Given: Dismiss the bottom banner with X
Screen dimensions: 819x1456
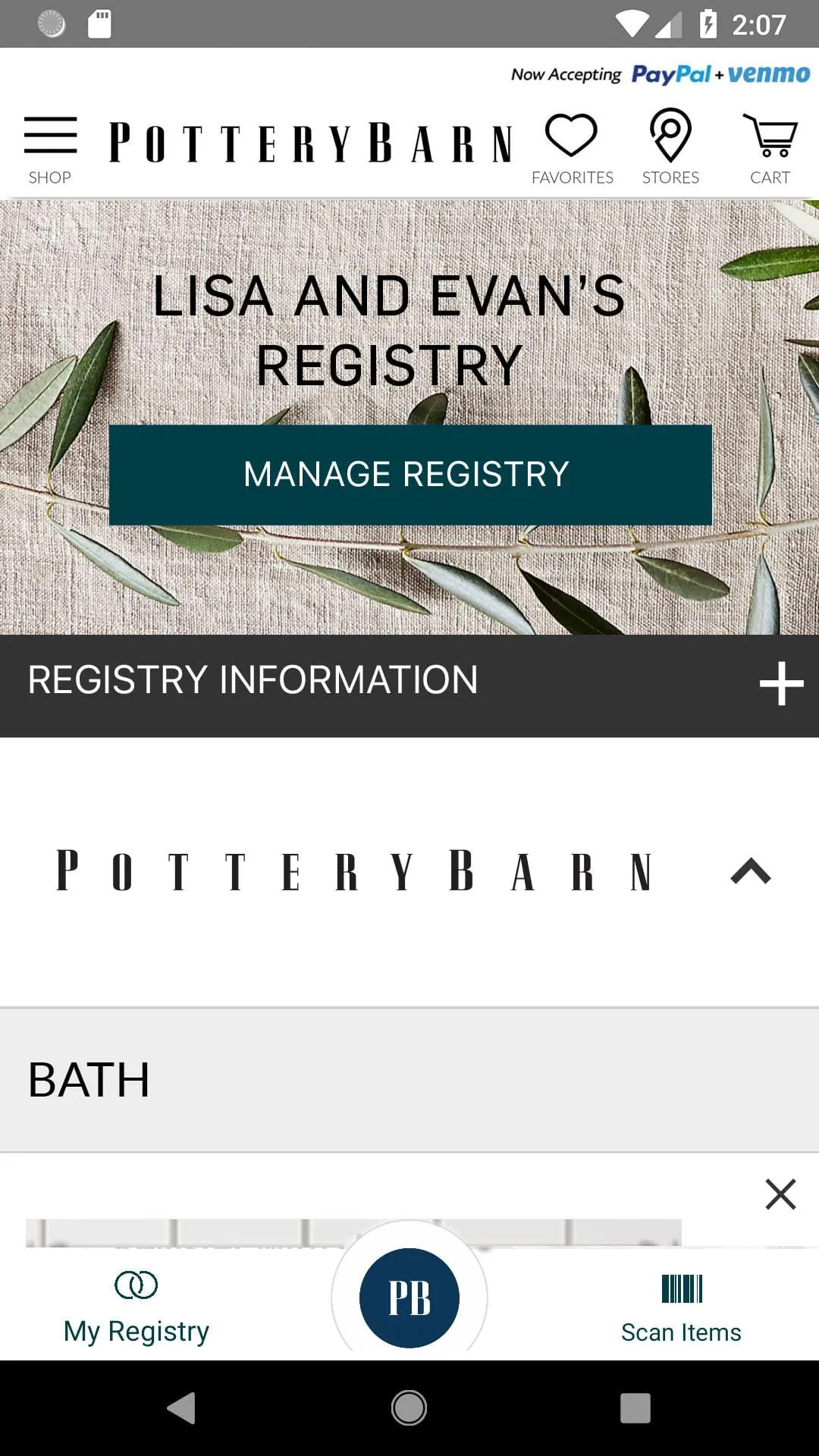Looking at the screenshot, I should 780,1194.
